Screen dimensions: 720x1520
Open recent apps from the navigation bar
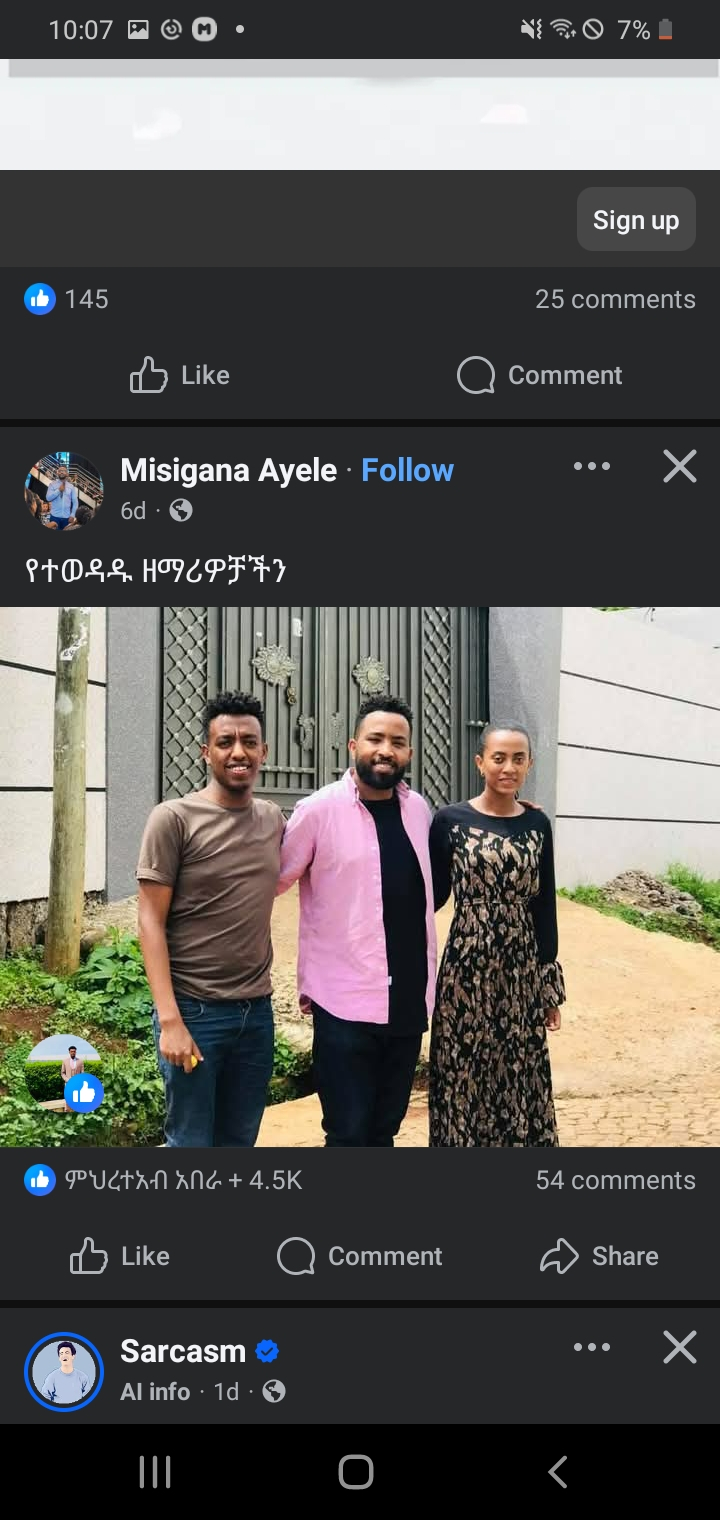click(x=155, y=1472)
